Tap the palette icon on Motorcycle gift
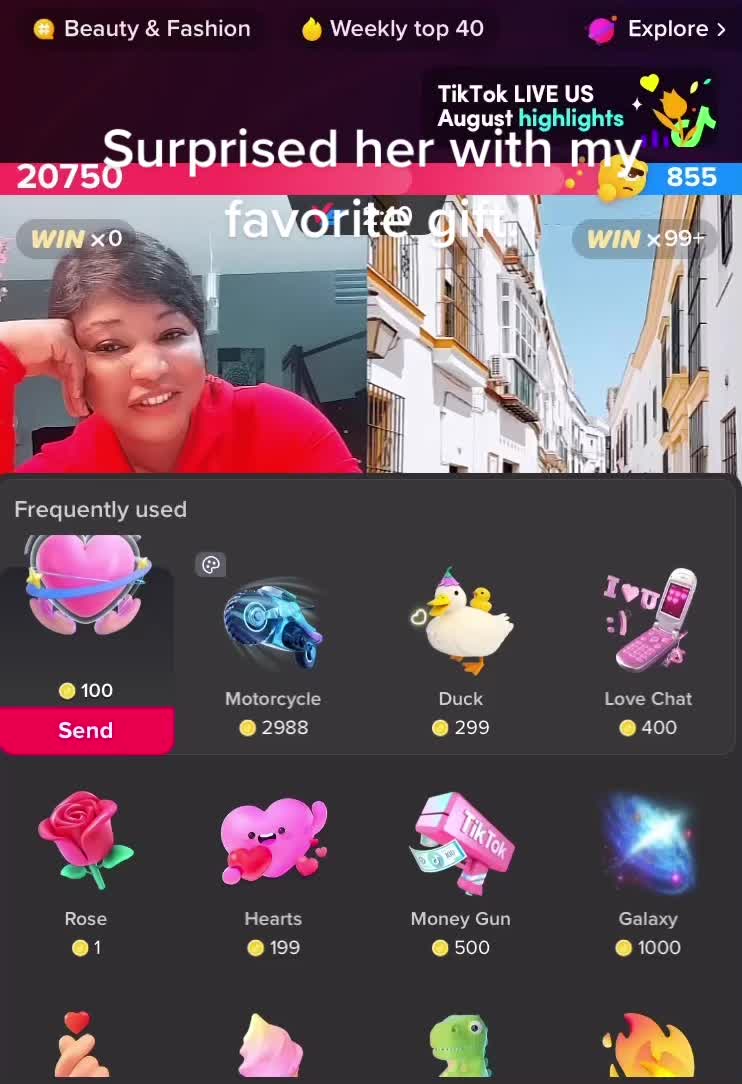Viewport: 742px width, 1084px height. [210, 565]
